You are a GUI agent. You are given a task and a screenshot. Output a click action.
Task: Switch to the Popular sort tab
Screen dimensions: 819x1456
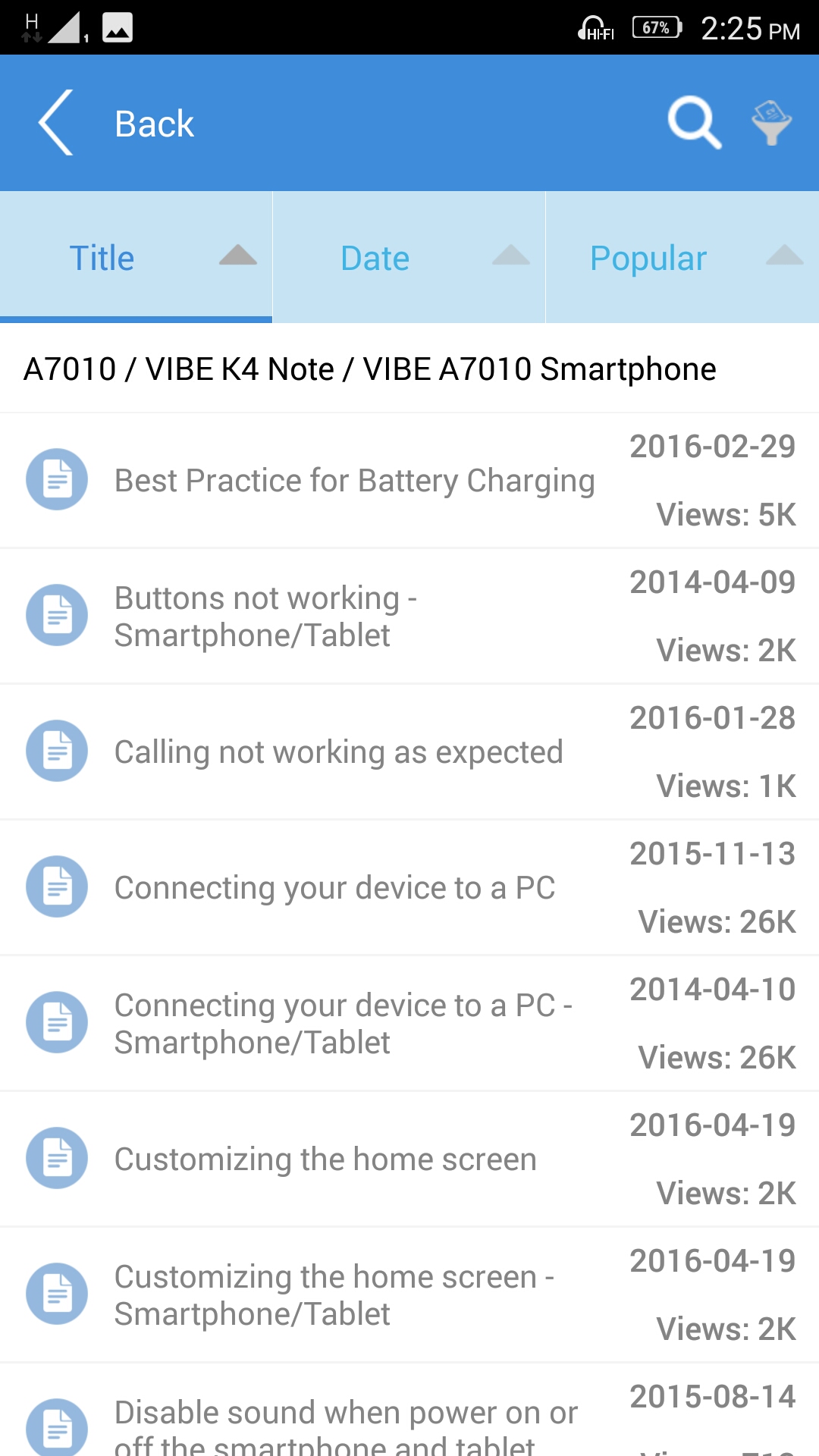[682, 258]
